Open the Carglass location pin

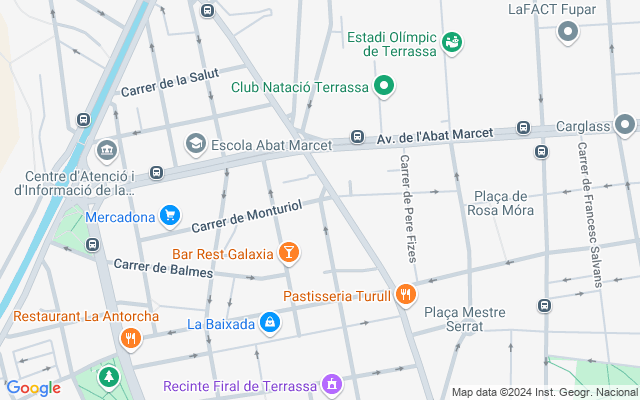[625, 126]
